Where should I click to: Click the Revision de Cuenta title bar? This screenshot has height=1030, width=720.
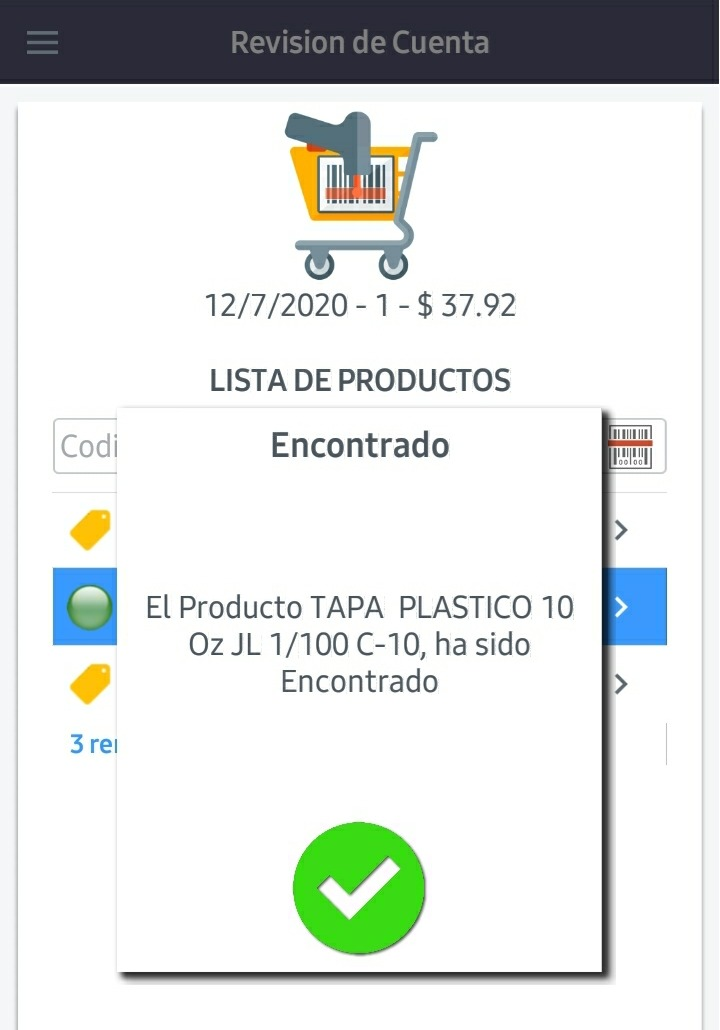pos(360,42)
